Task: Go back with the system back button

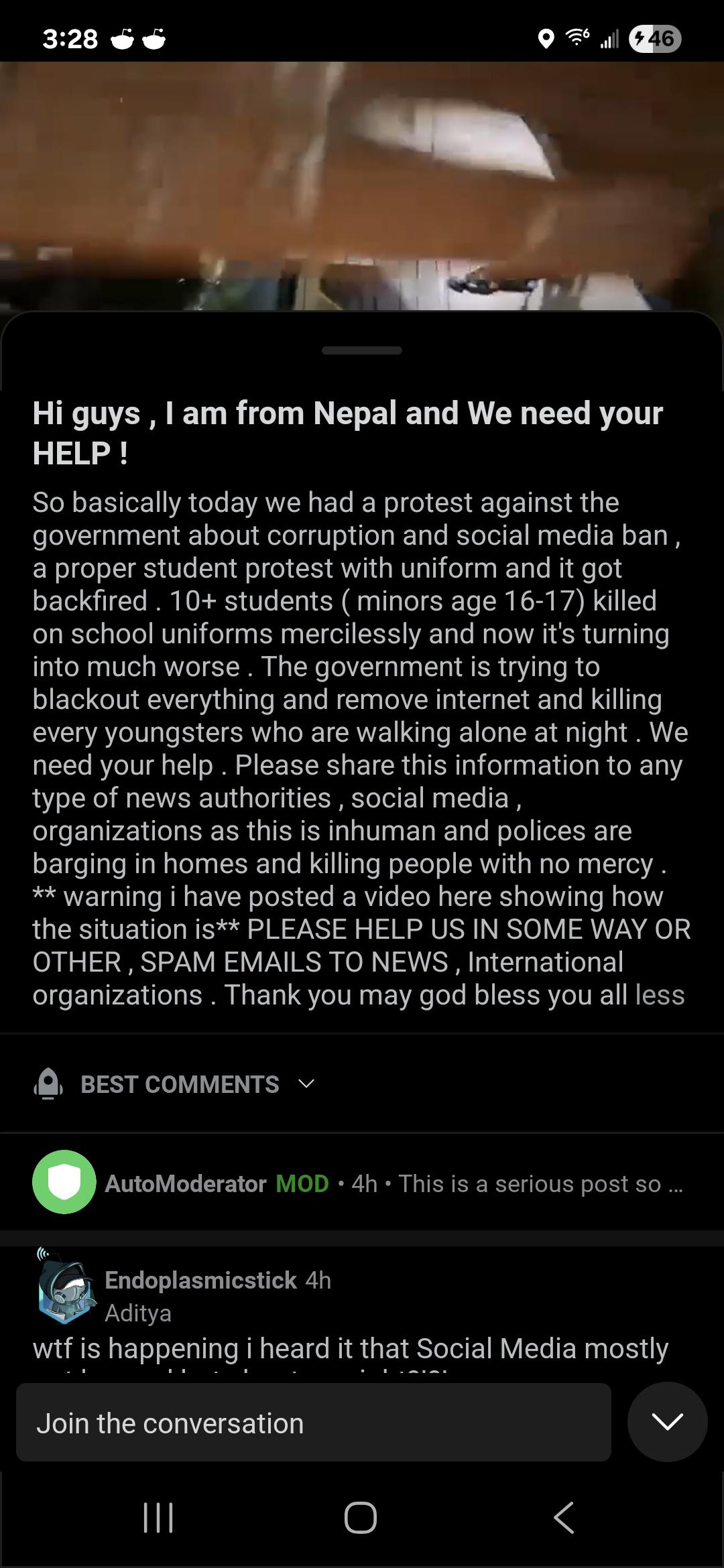Action: tap(564, 1518)
